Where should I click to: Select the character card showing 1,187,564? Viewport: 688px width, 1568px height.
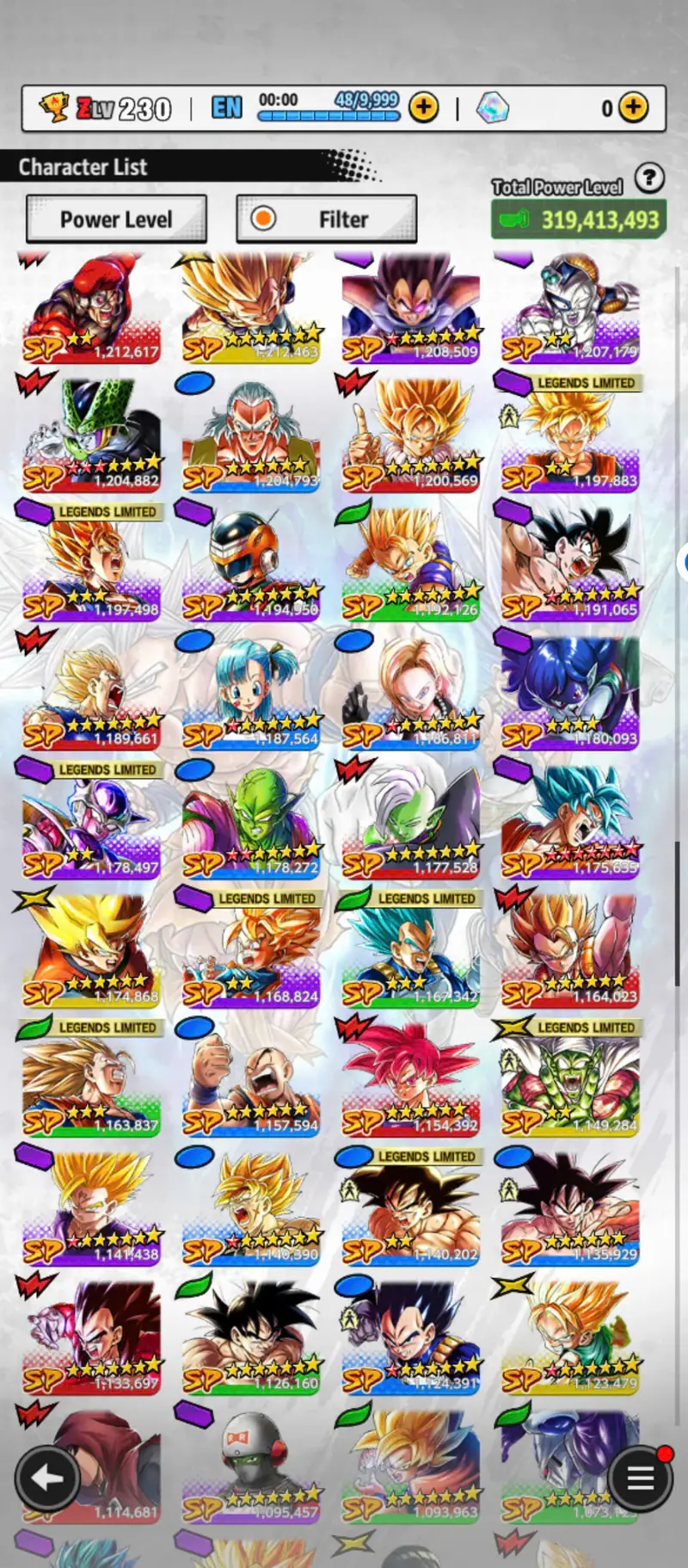tap(251, 694)
